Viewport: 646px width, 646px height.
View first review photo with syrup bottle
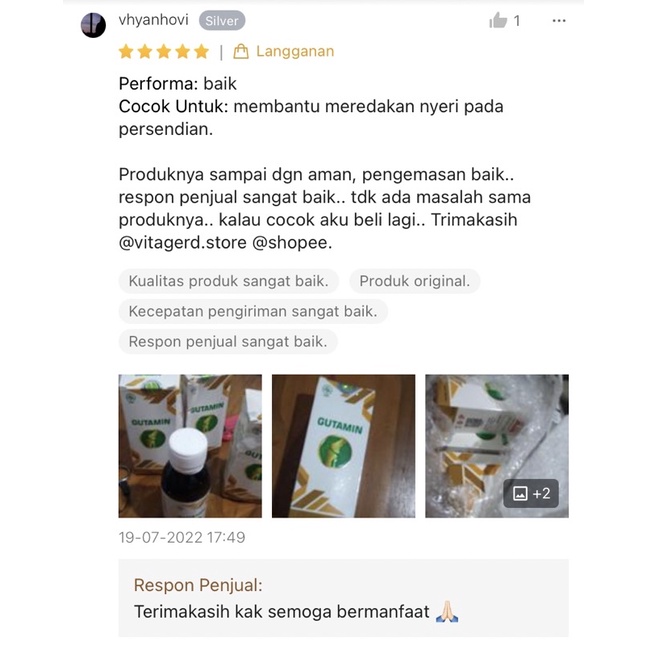(x=190, y=446)
